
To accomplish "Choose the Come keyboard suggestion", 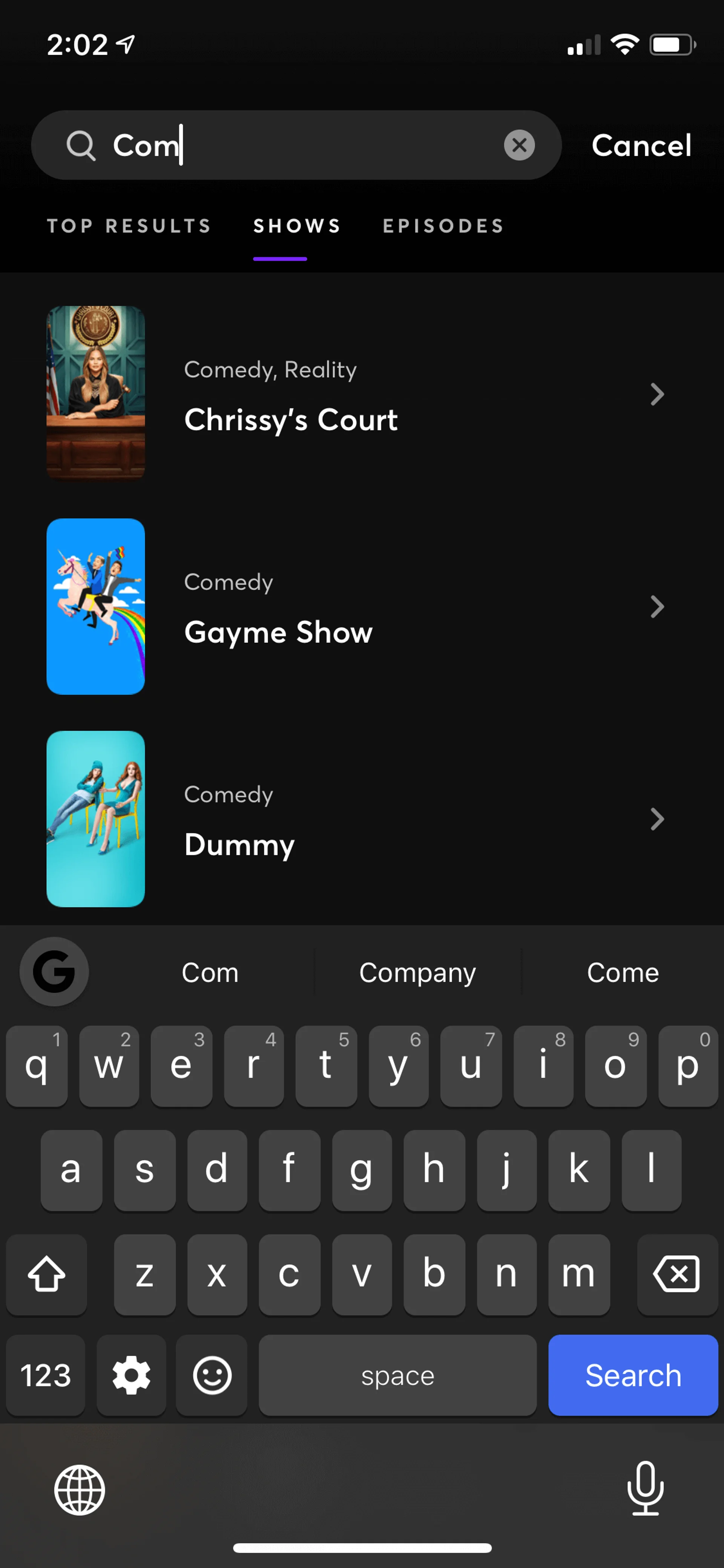I will tap(623, 973).
